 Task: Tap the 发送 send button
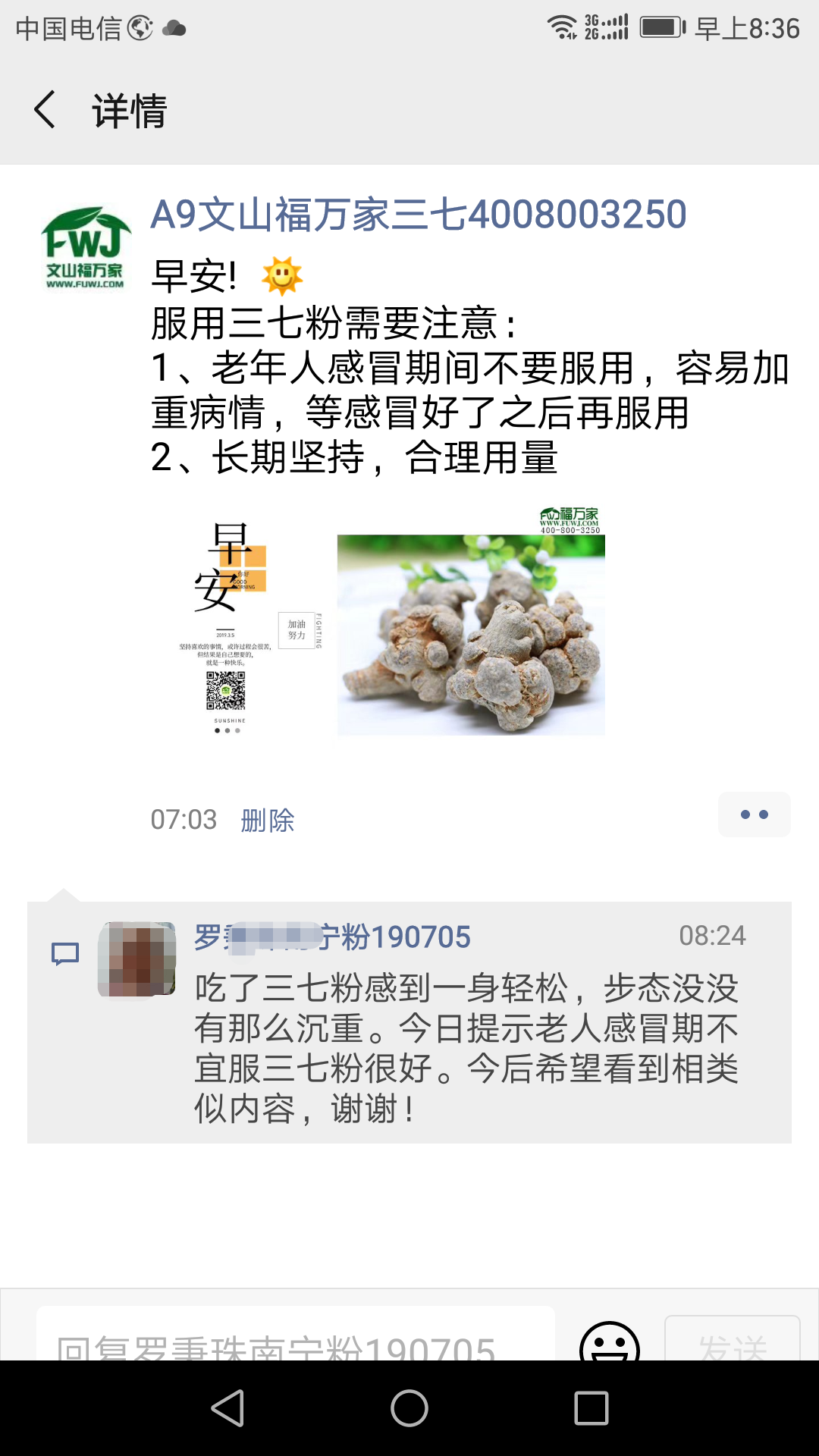tap(732, 1342)
